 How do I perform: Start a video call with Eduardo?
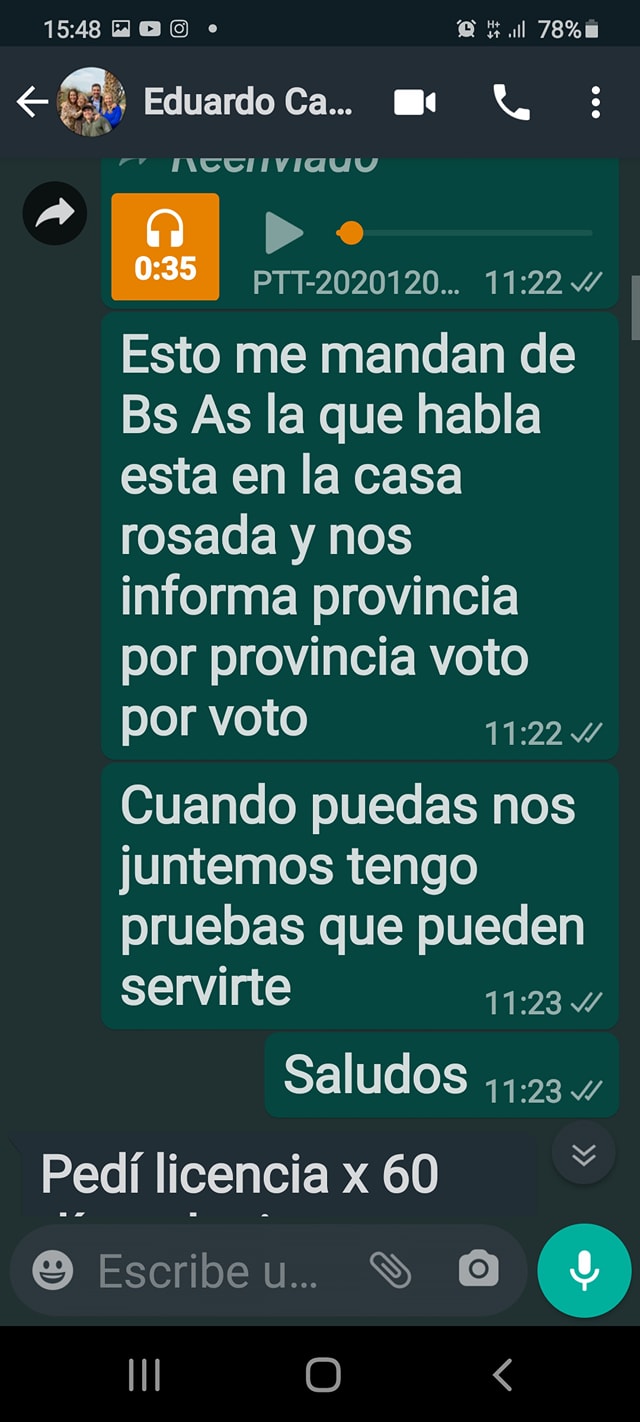coord(415,102)
